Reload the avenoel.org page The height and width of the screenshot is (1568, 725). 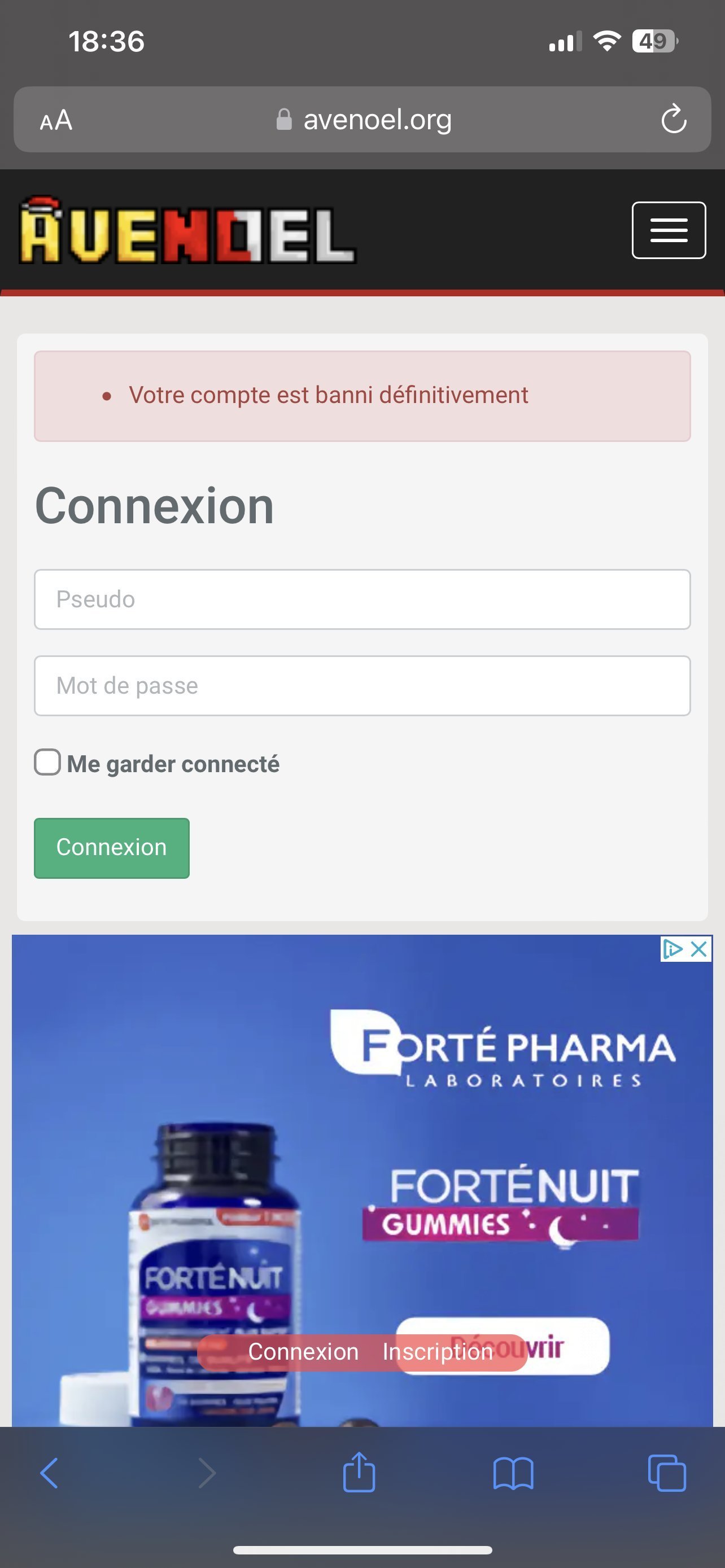tap(673, 119)
